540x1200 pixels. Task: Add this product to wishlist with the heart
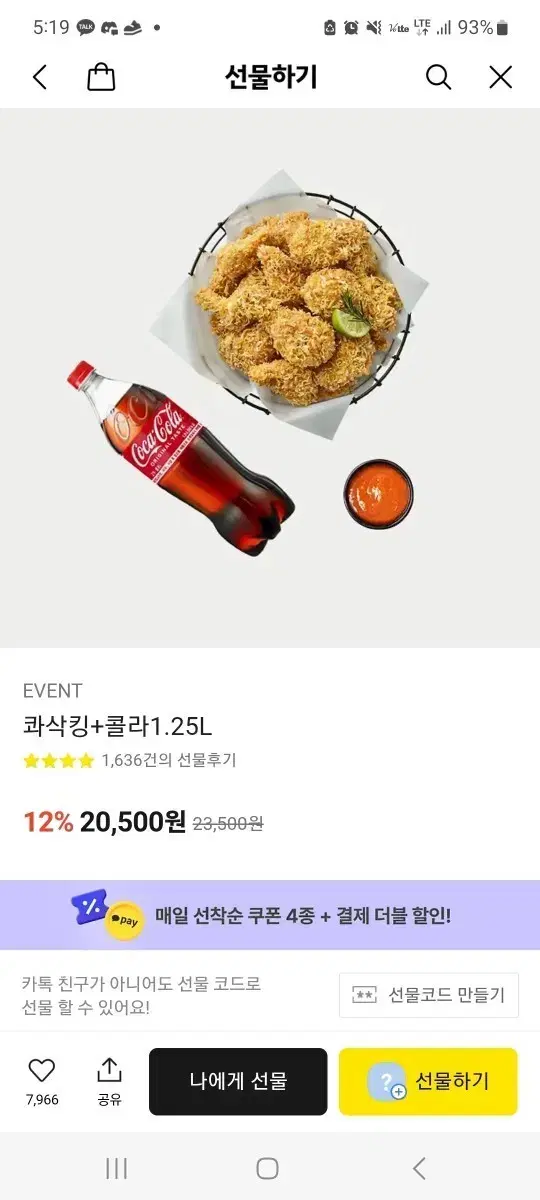click(41, 1081)
